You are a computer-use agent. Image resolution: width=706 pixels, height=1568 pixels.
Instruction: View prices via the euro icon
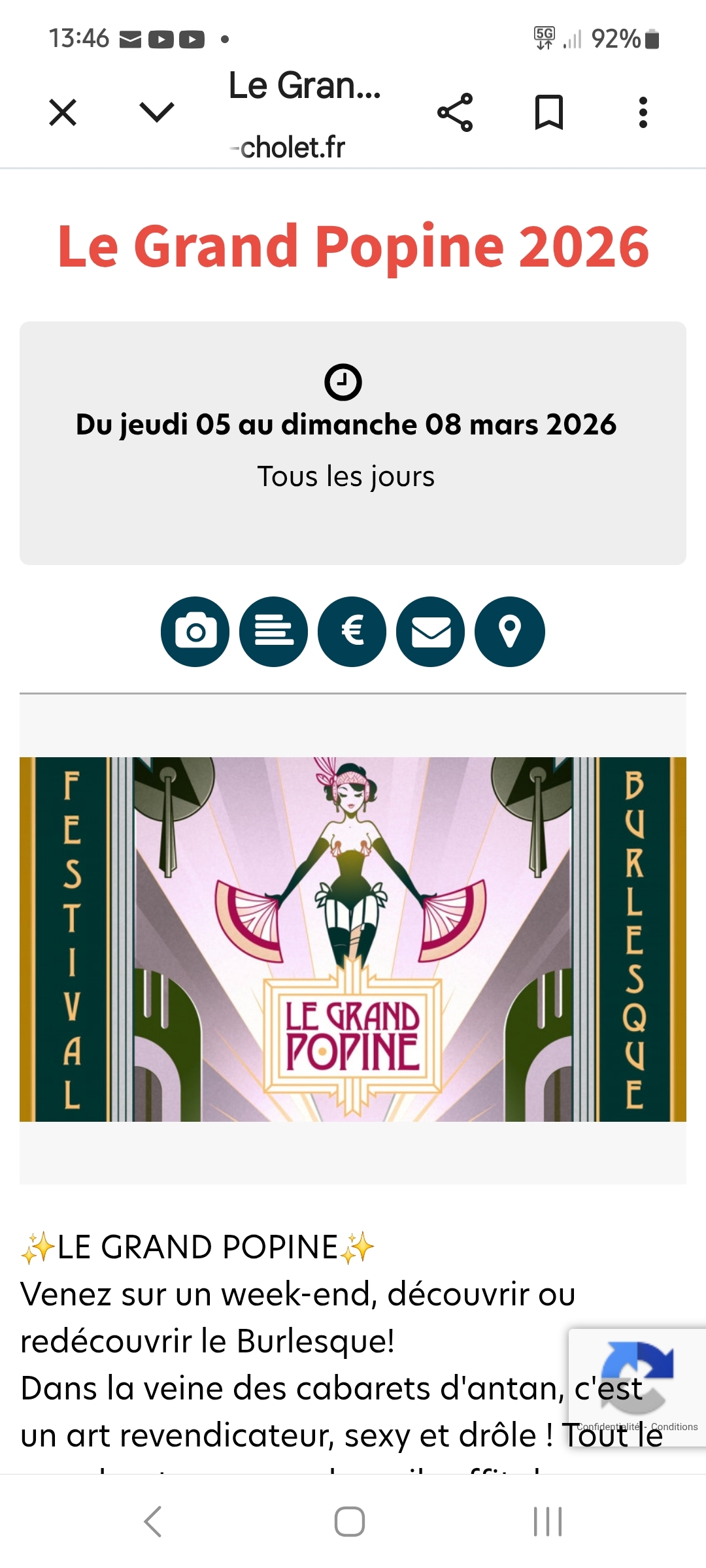(352, 631)
